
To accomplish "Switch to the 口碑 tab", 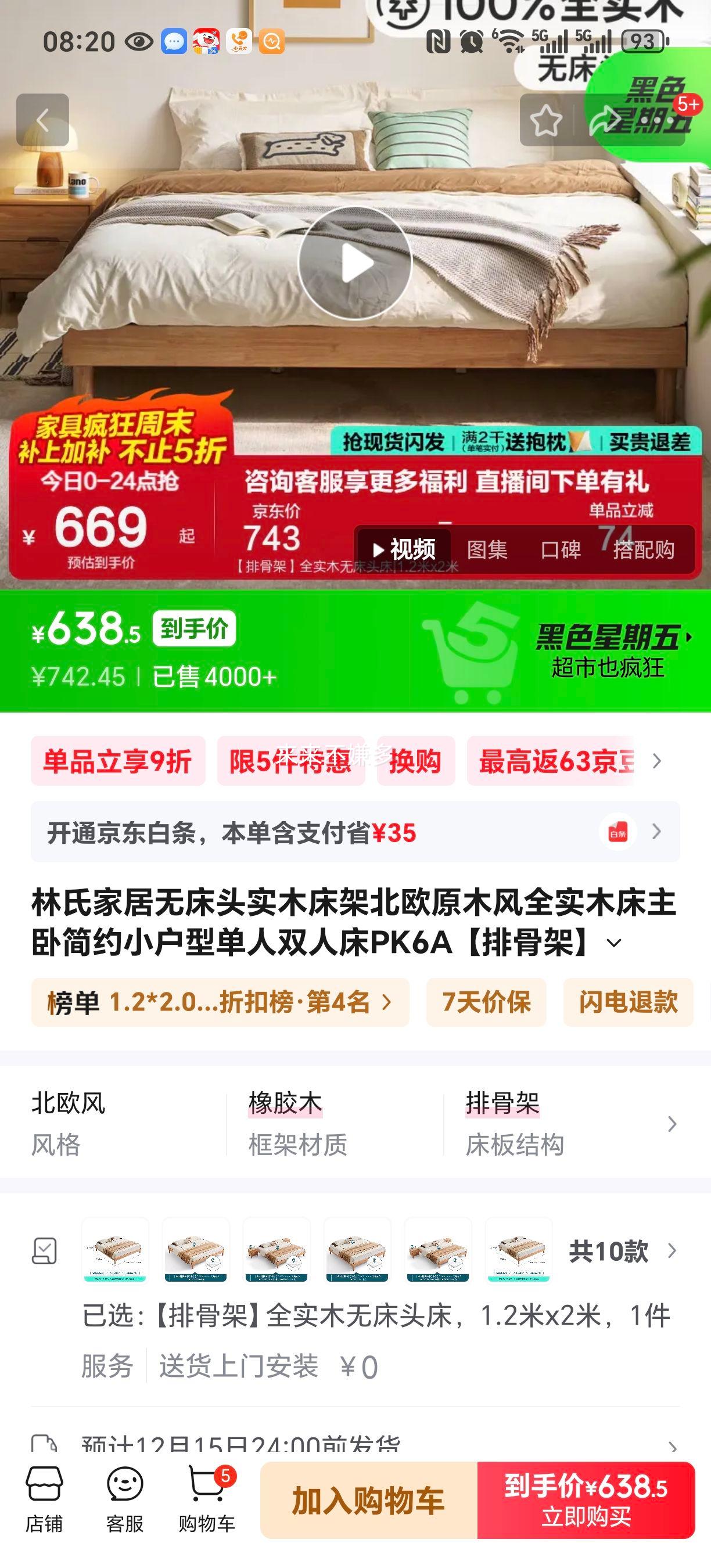I will pos(560,549).
